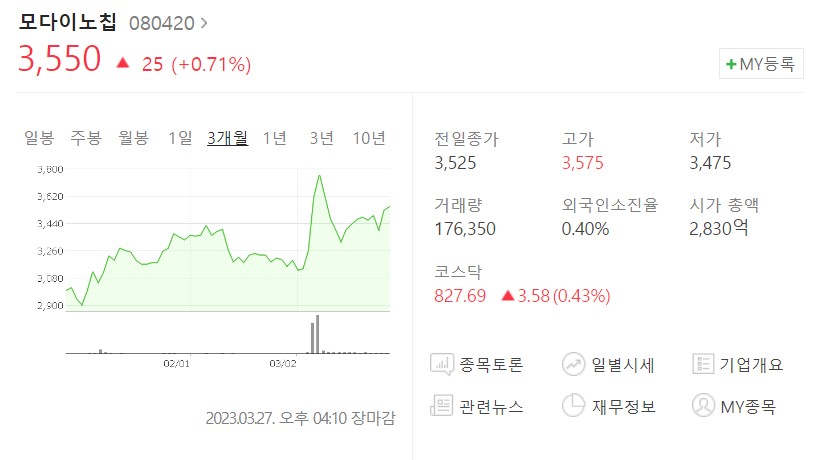Viewport: 822px width, 460px height.
Task: Select the 3년 chart period
Action: [x=321, y=138]
